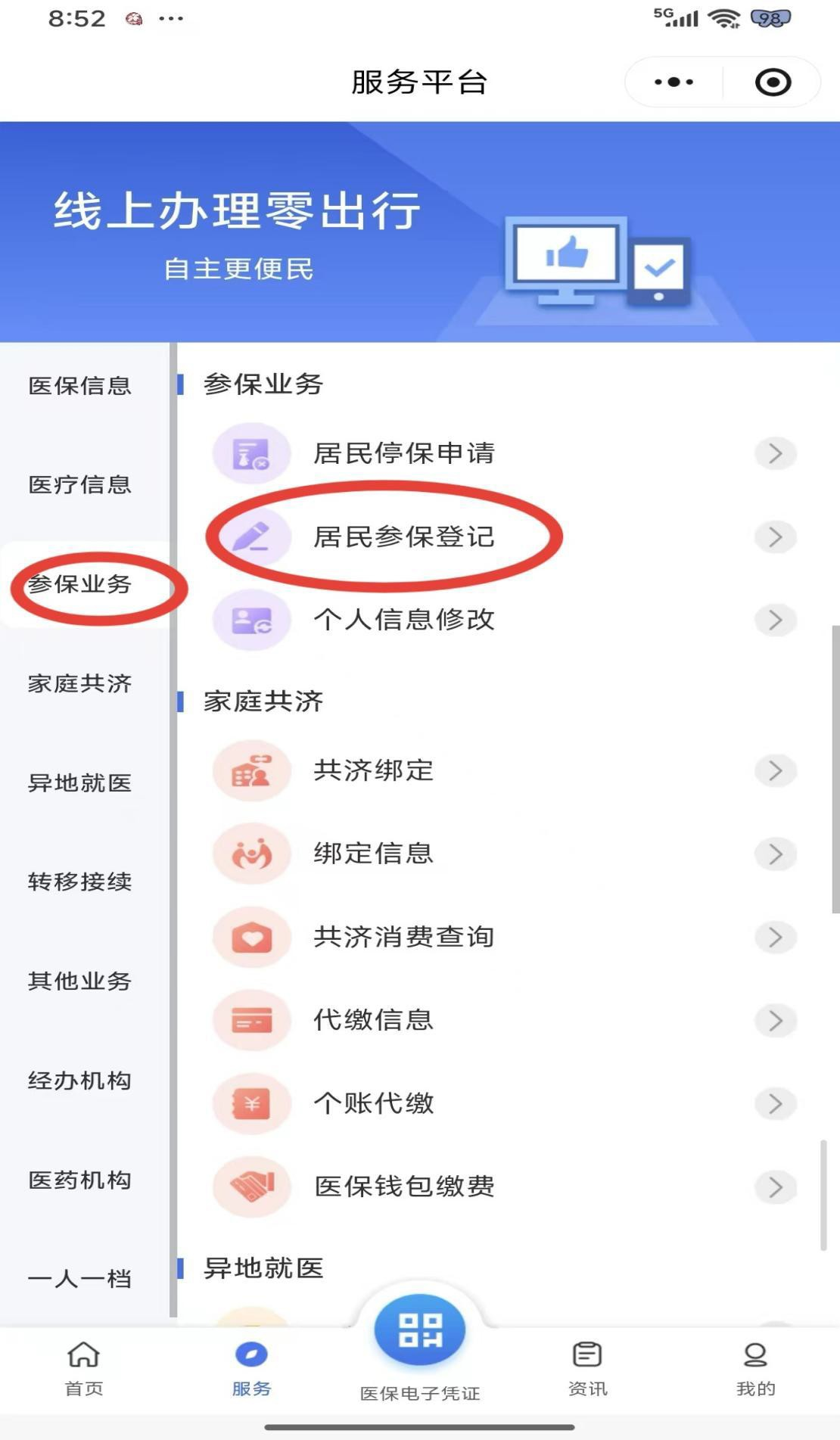Open 我的 profile tab
The height and width of the screenshot is (1440, 840).
(755, 1368)
